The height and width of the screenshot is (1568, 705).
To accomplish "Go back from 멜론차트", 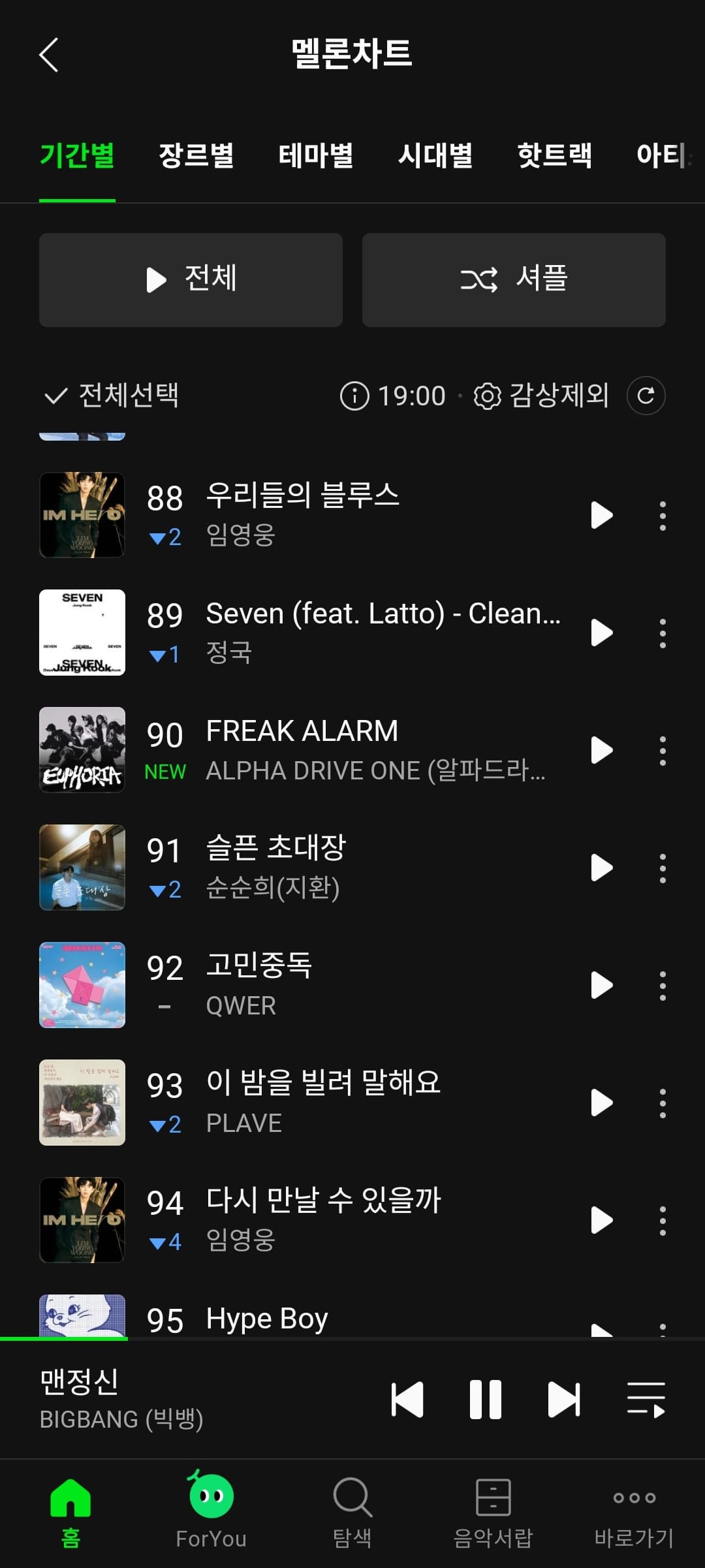I will pos(49,55).
